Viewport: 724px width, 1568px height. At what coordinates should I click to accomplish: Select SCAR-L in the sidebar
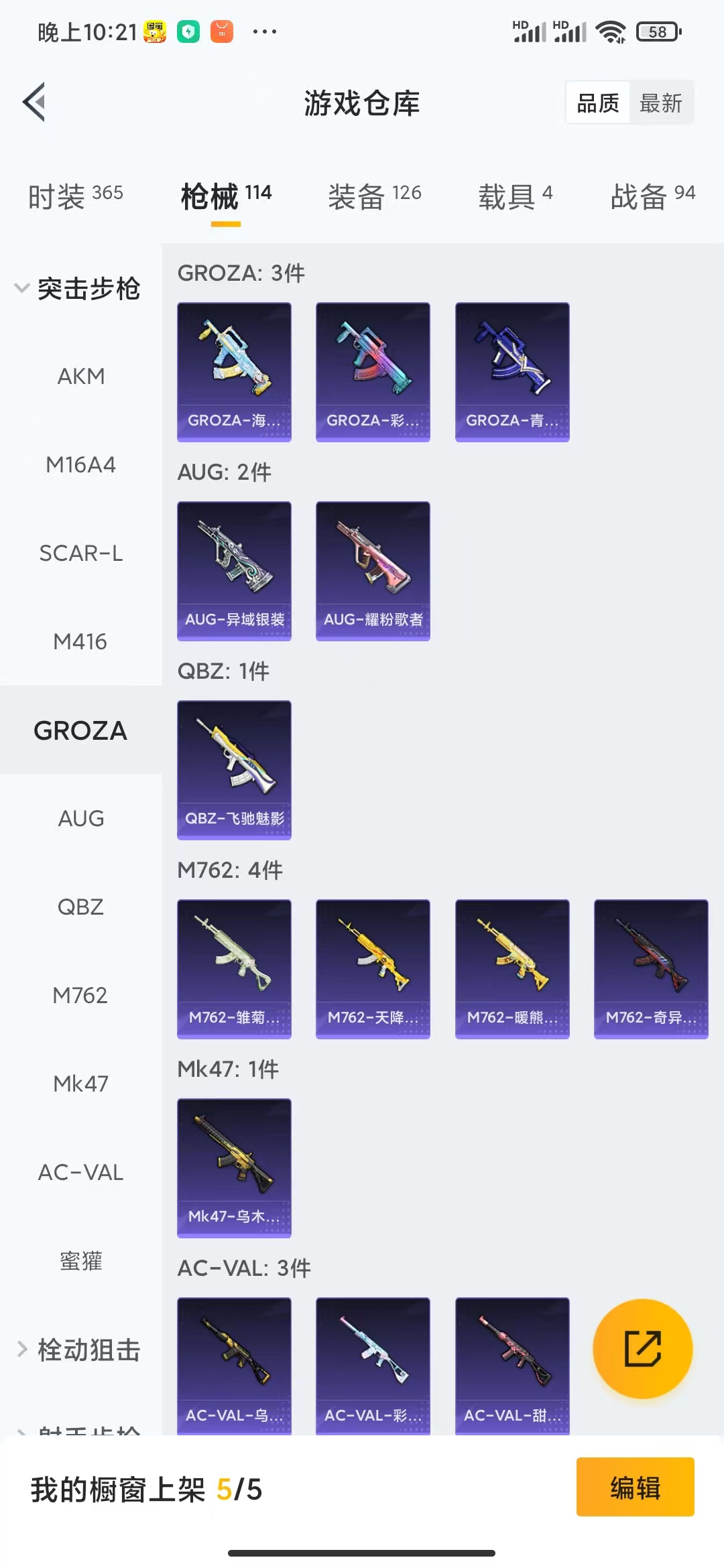tap(81, 553)
